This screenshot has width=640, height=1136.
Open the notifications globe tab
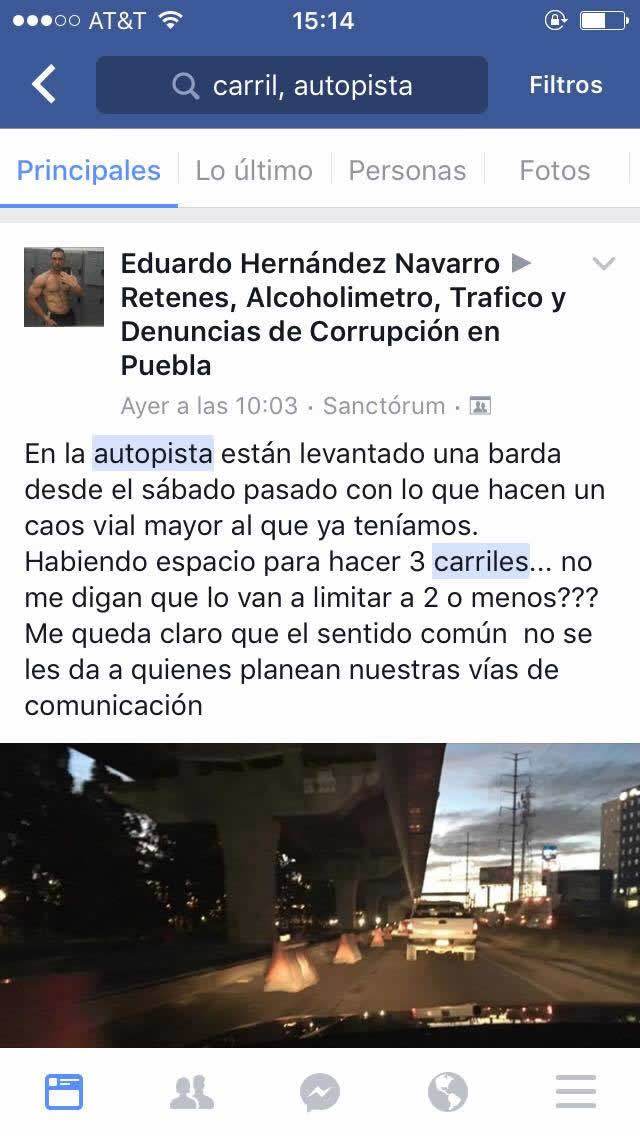pyautogui.click(x=448, y=1092)
